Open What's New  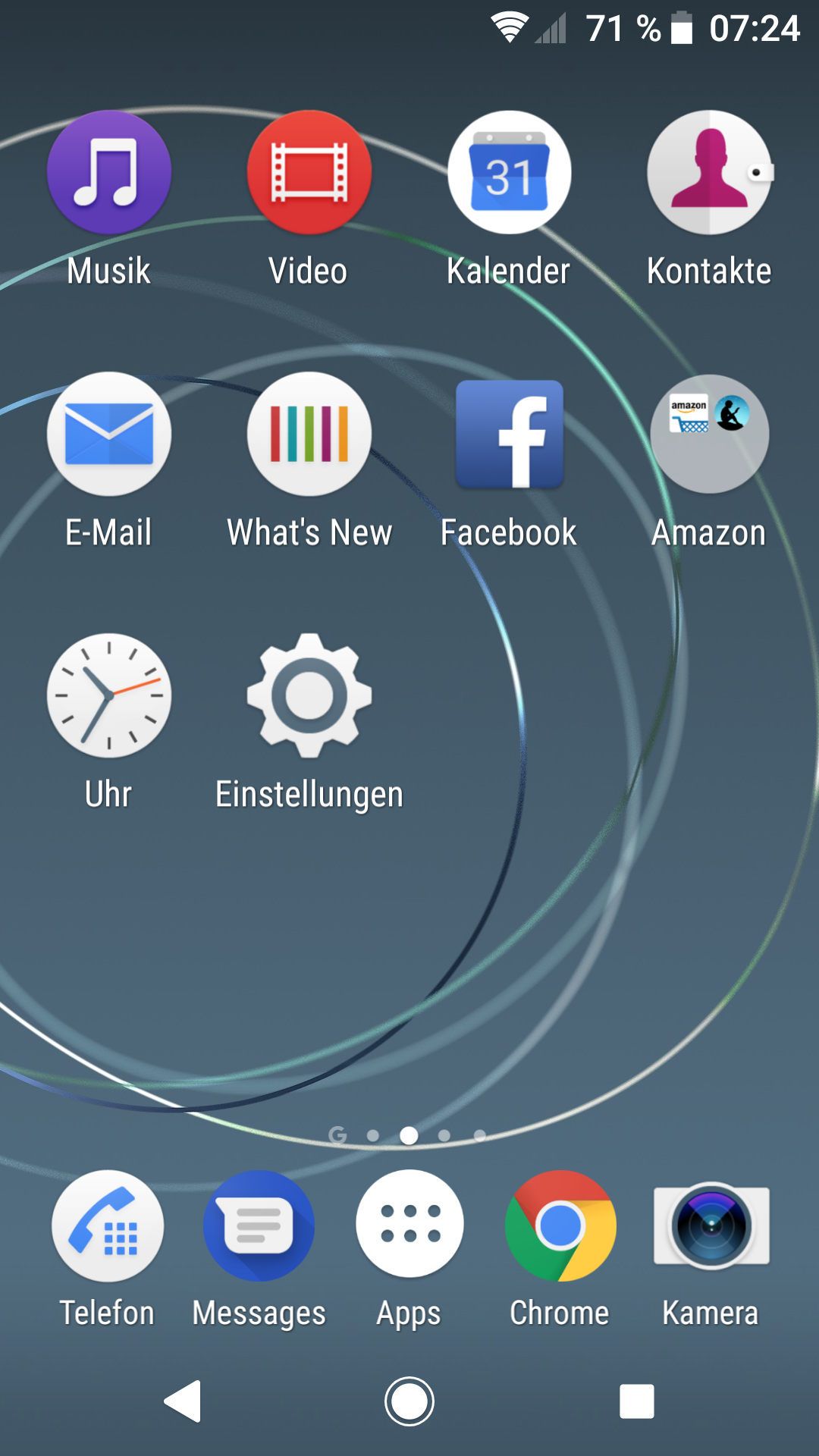pos(309,434)
